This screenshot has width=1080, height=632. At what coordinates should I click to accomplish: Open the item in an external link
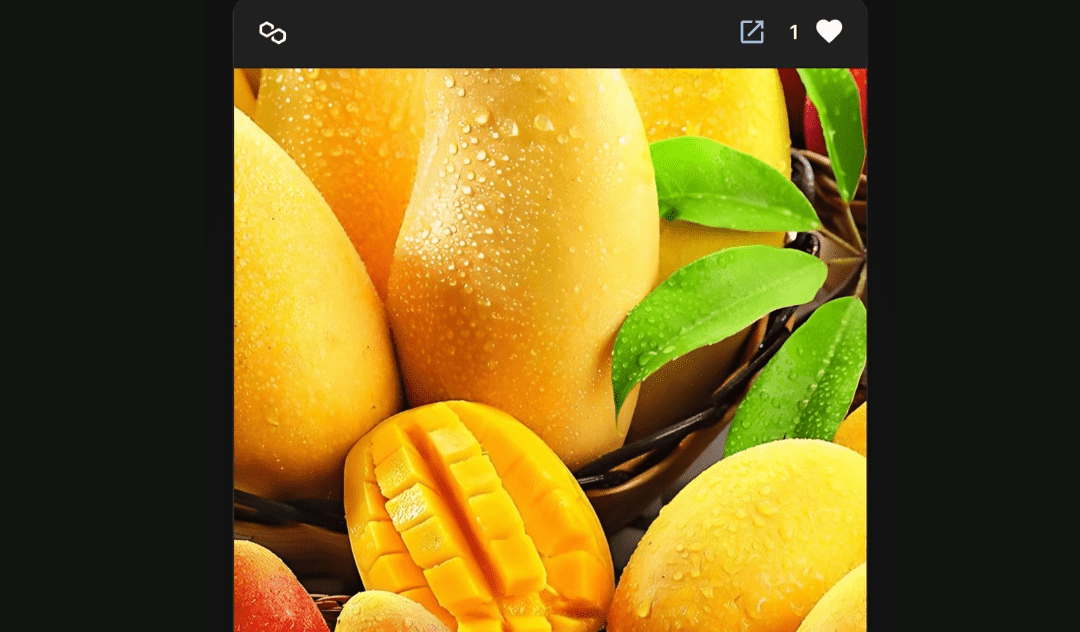pos(752,32)
